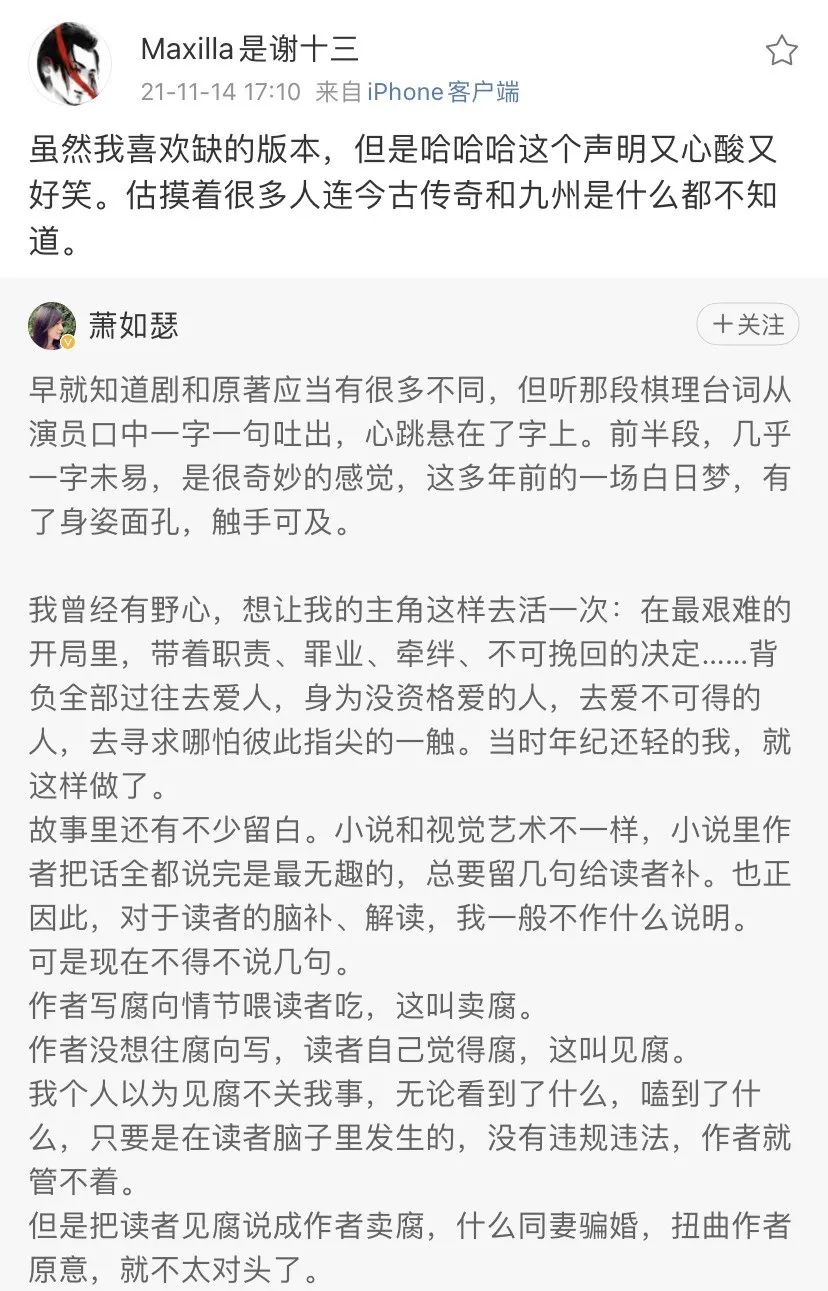This screenshot has height=1291, width=828.
Task: Open 萧如瑟's profile picture
Action: 52,326
